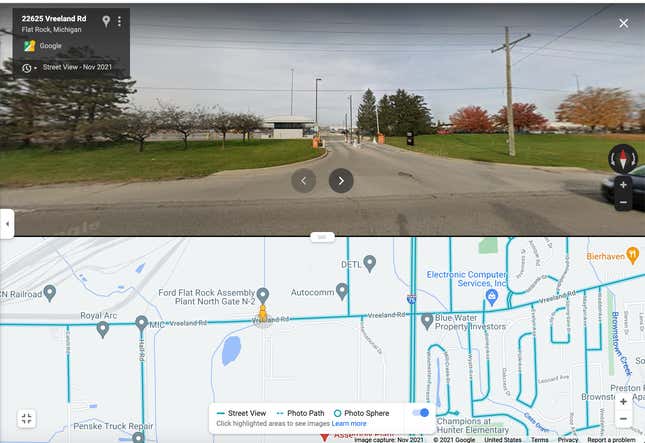Zoom out of the Street View image
This screenshot has height=443, width=645.
coord(623,202)
